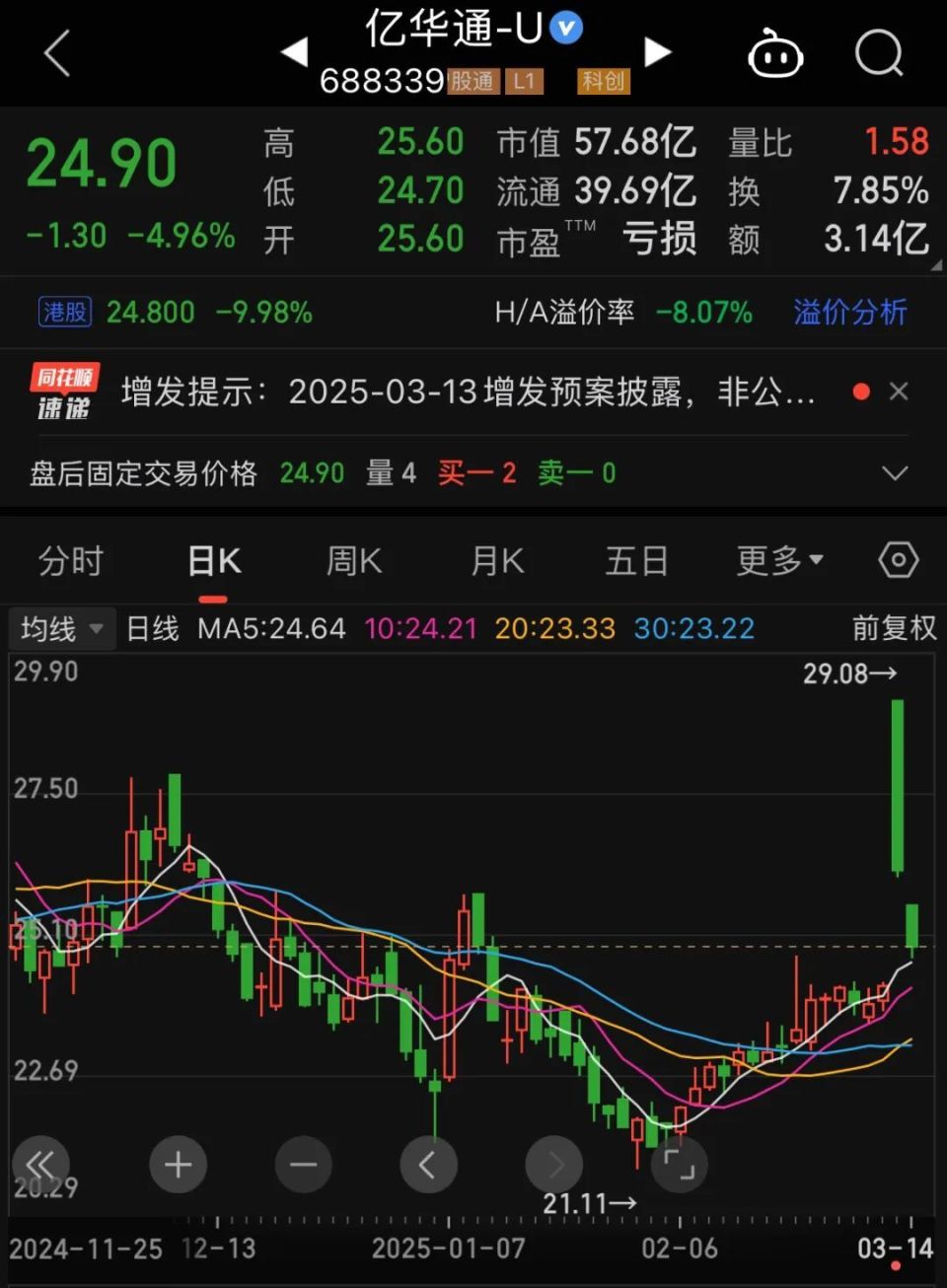Open the 均线 moving average dropdown

pos(61,627)
